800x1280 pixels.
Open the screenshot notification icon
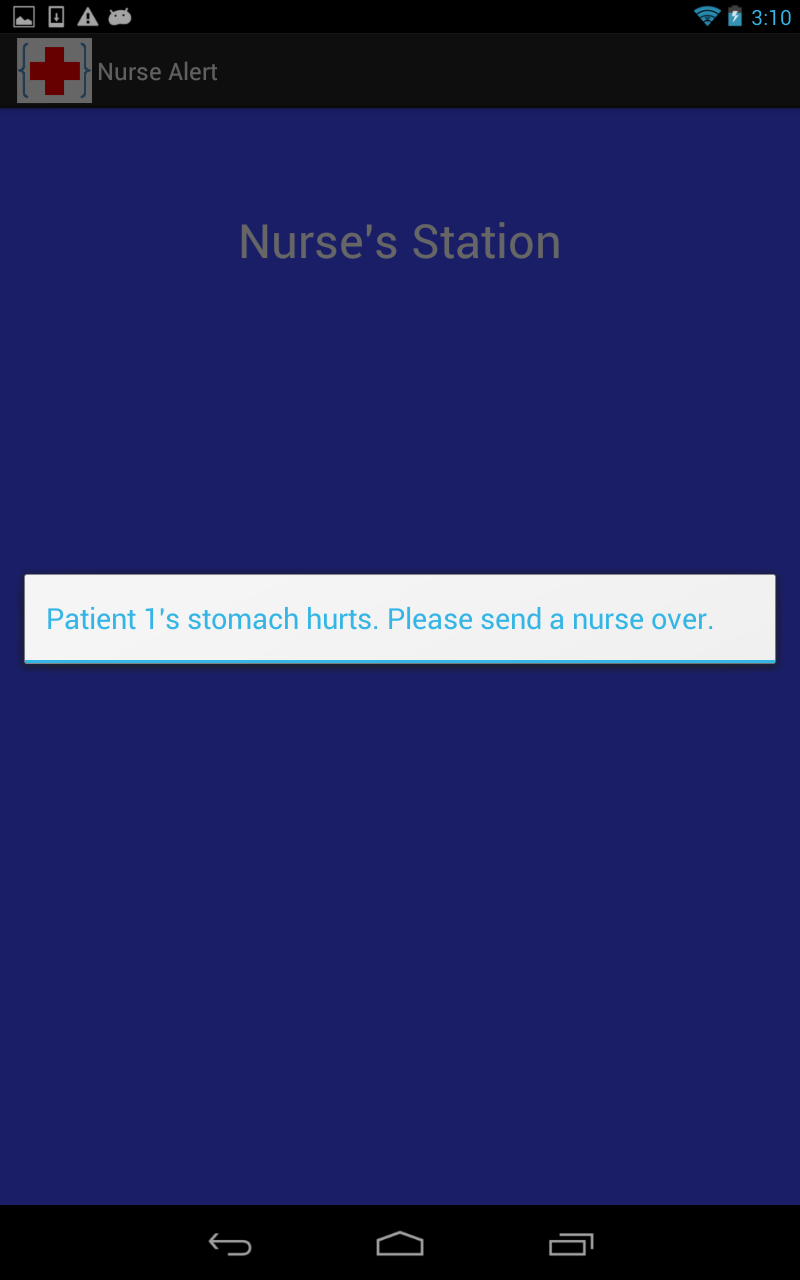(x=22, y=16)
